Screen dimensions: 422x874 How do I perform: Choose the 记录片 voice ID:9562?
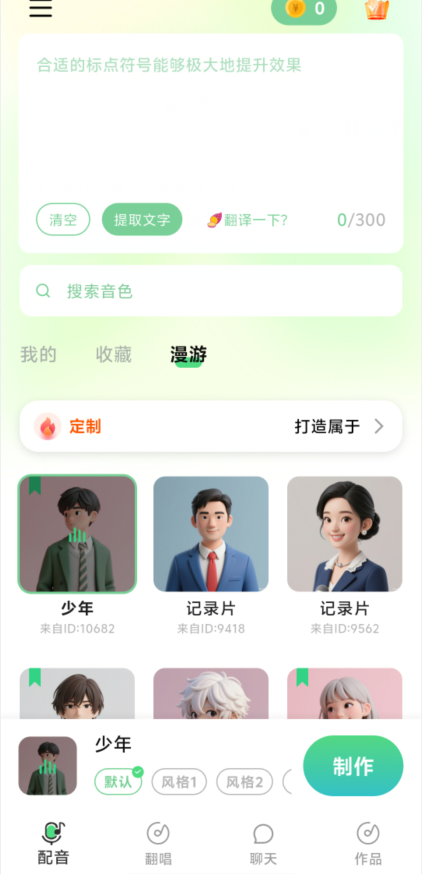[345, 556]
